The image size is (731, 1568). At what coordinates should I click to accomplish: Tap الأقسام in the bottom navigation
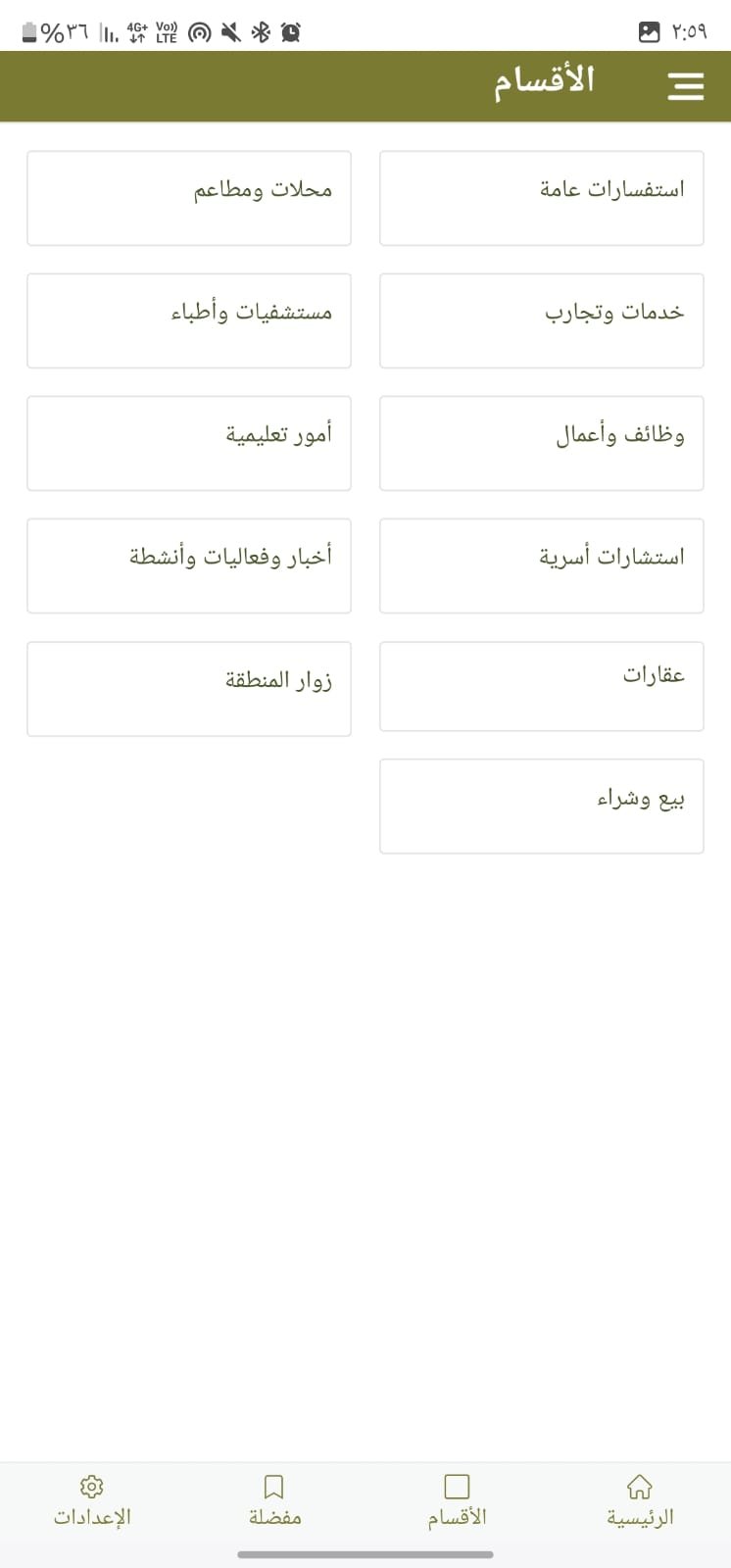457,1500
